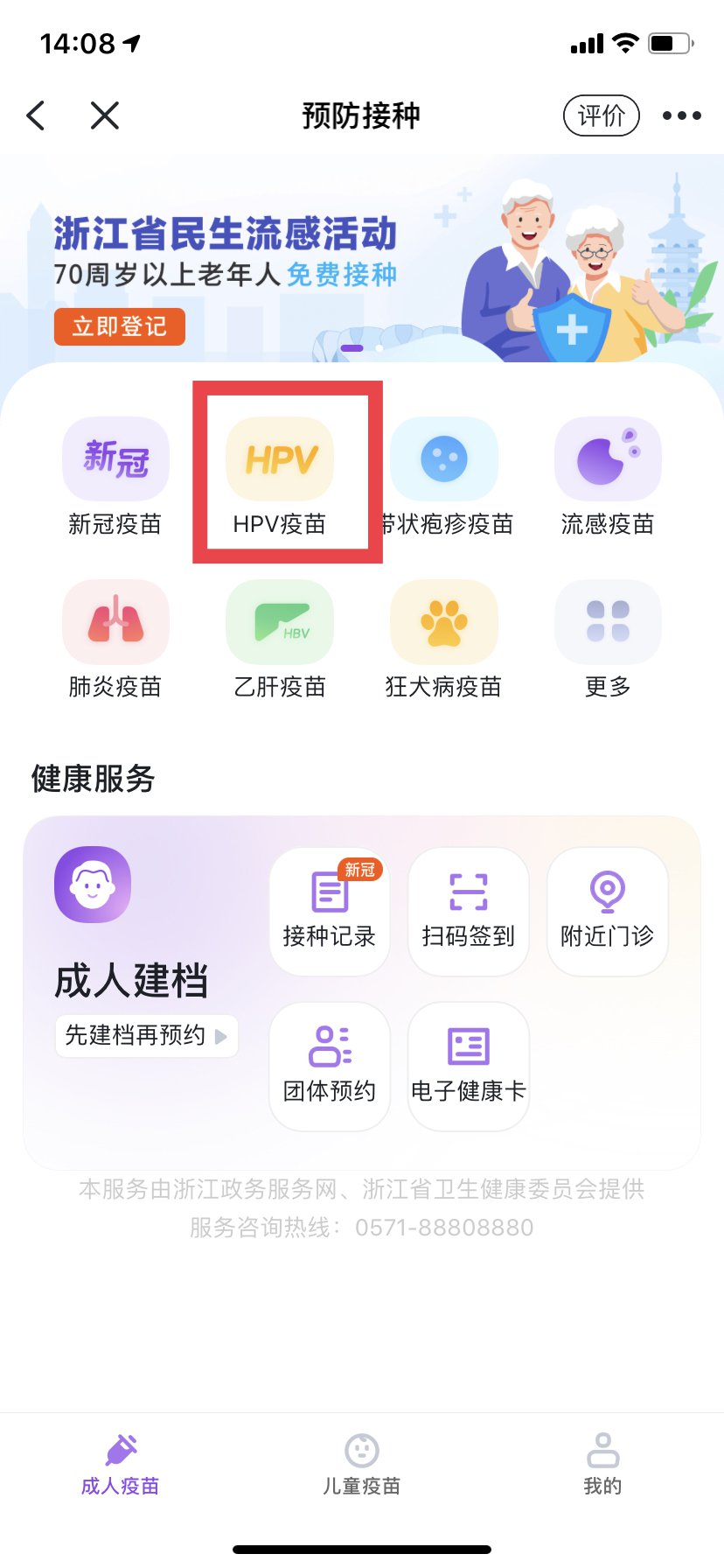
Task: Tap 立即登记 on the flu banner
Action: [119, 326]
